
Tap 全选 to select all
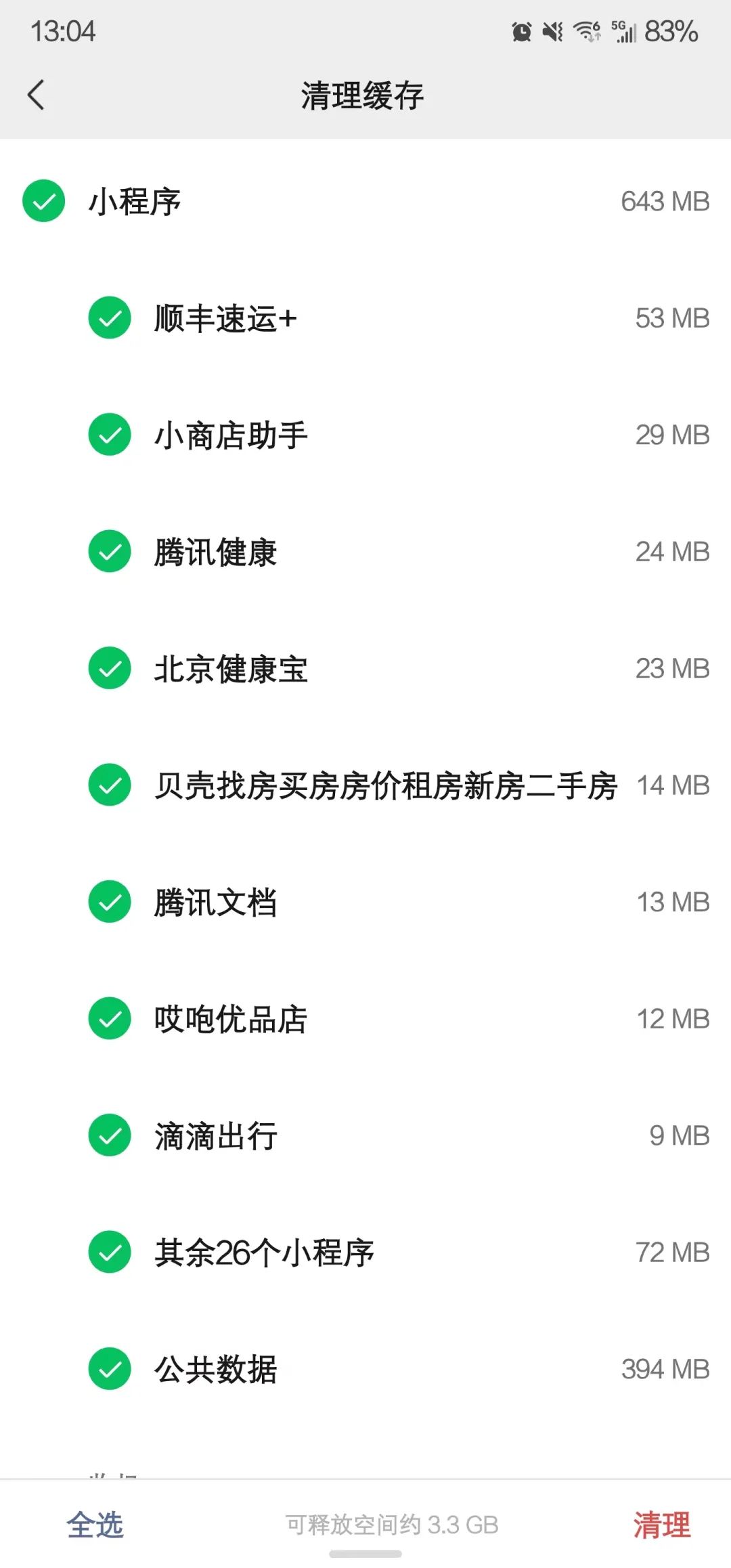(x=95, y=1525)
